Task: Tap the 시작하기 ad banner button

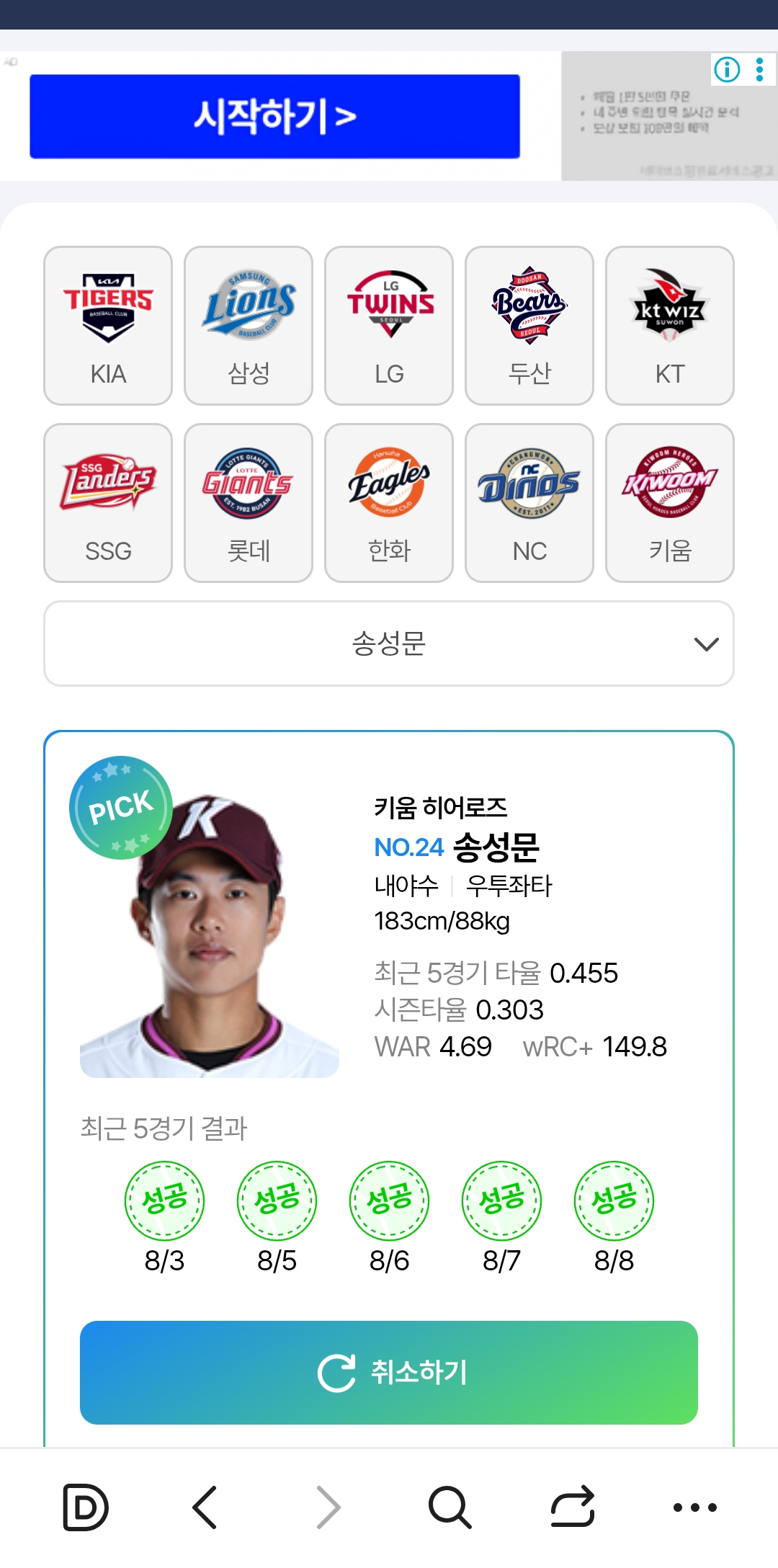Action: pos(274,116)
